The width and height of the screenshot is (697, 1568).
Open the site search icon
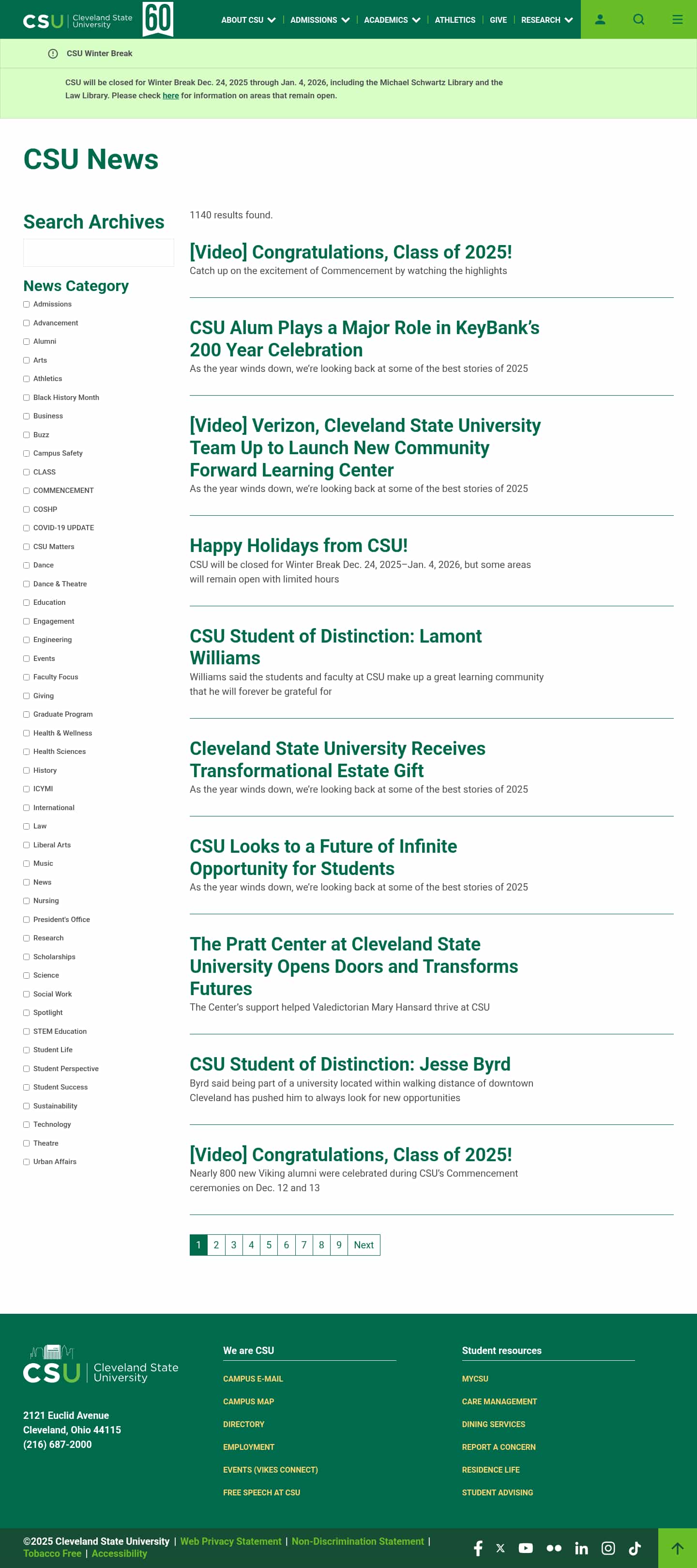[638, 19]
